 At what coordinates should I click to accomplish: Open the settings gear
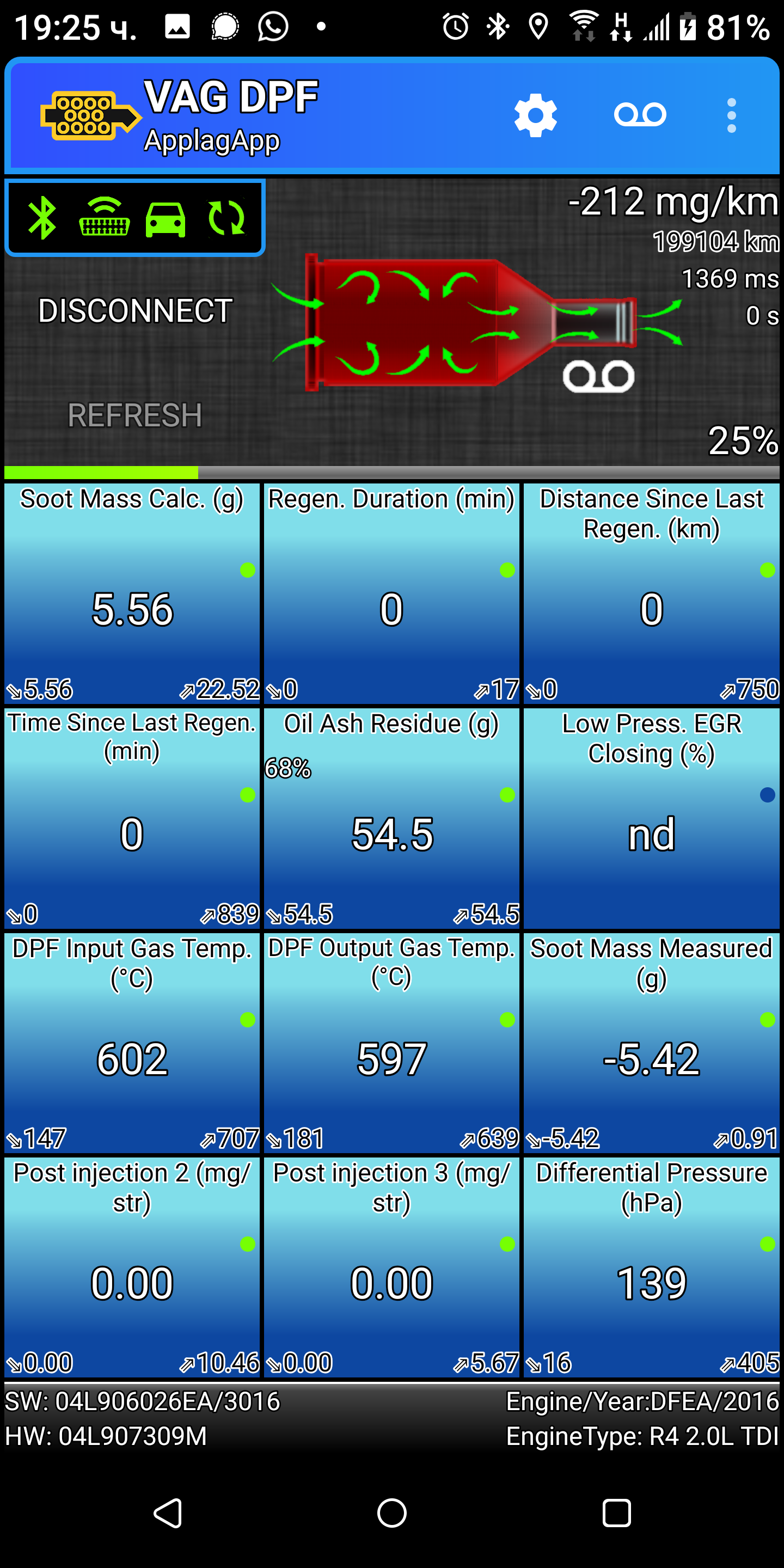[535, 115]
